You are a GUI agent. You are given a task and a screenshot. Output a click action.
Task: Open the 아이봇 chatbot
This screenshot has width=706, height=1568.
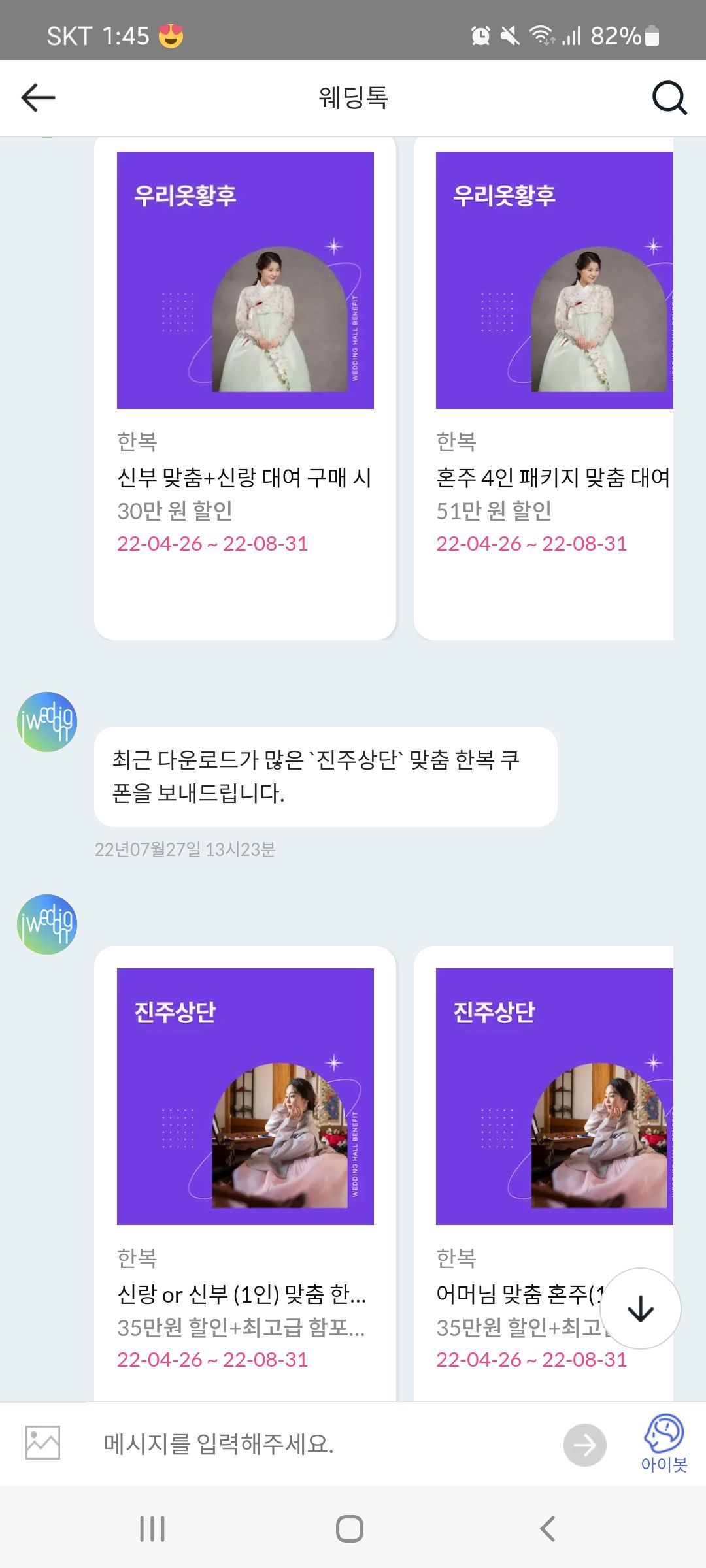664,1443
